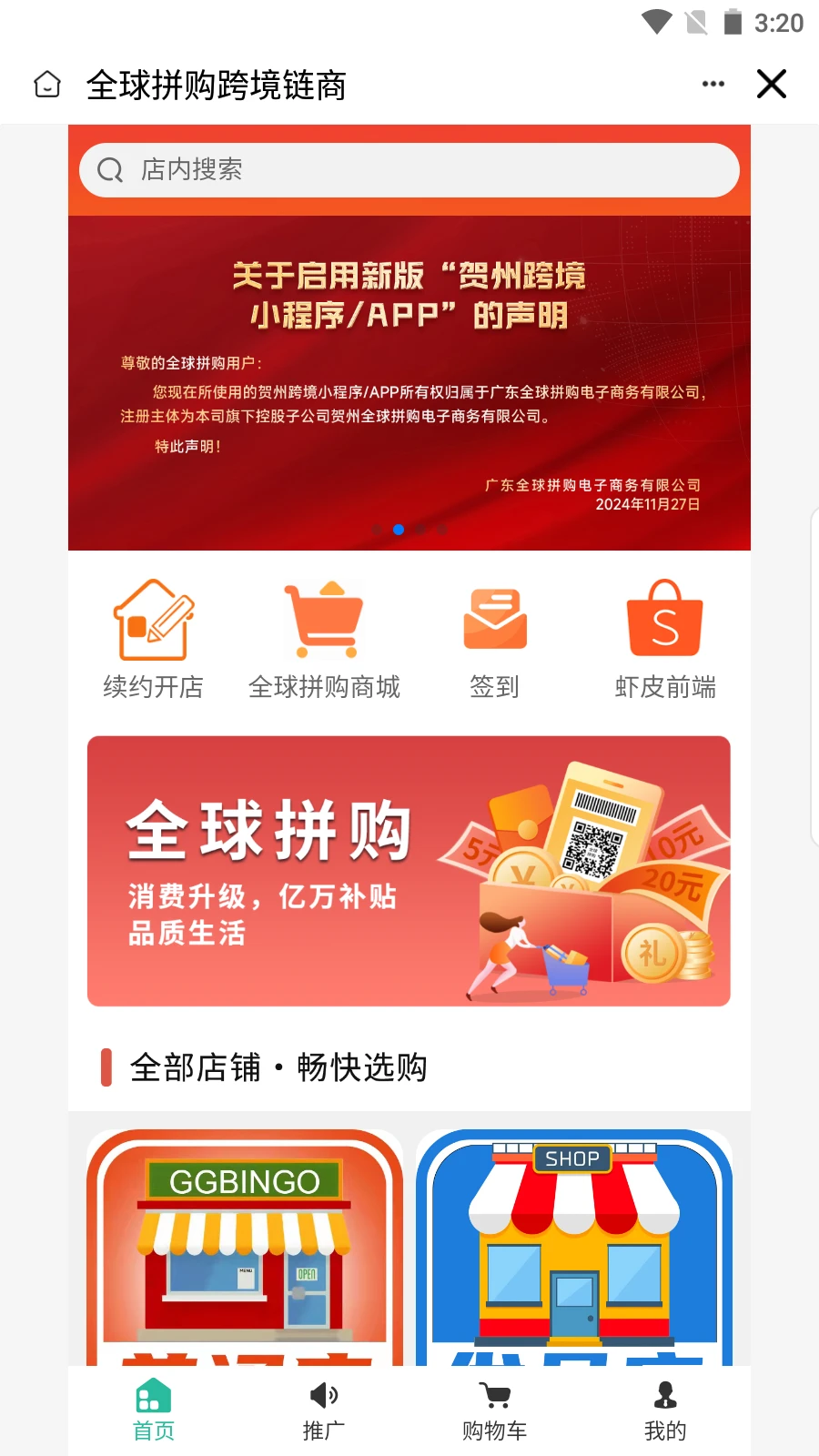This screenshot has height=1456, width=819.
Task: Tap the home icon in the header
Action: tap(46, 83)
